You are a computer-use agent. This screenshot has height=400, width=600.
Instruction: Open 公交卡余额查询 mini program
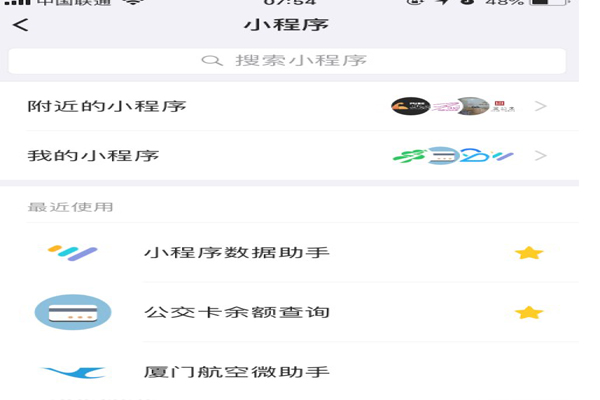coord(236,312)
